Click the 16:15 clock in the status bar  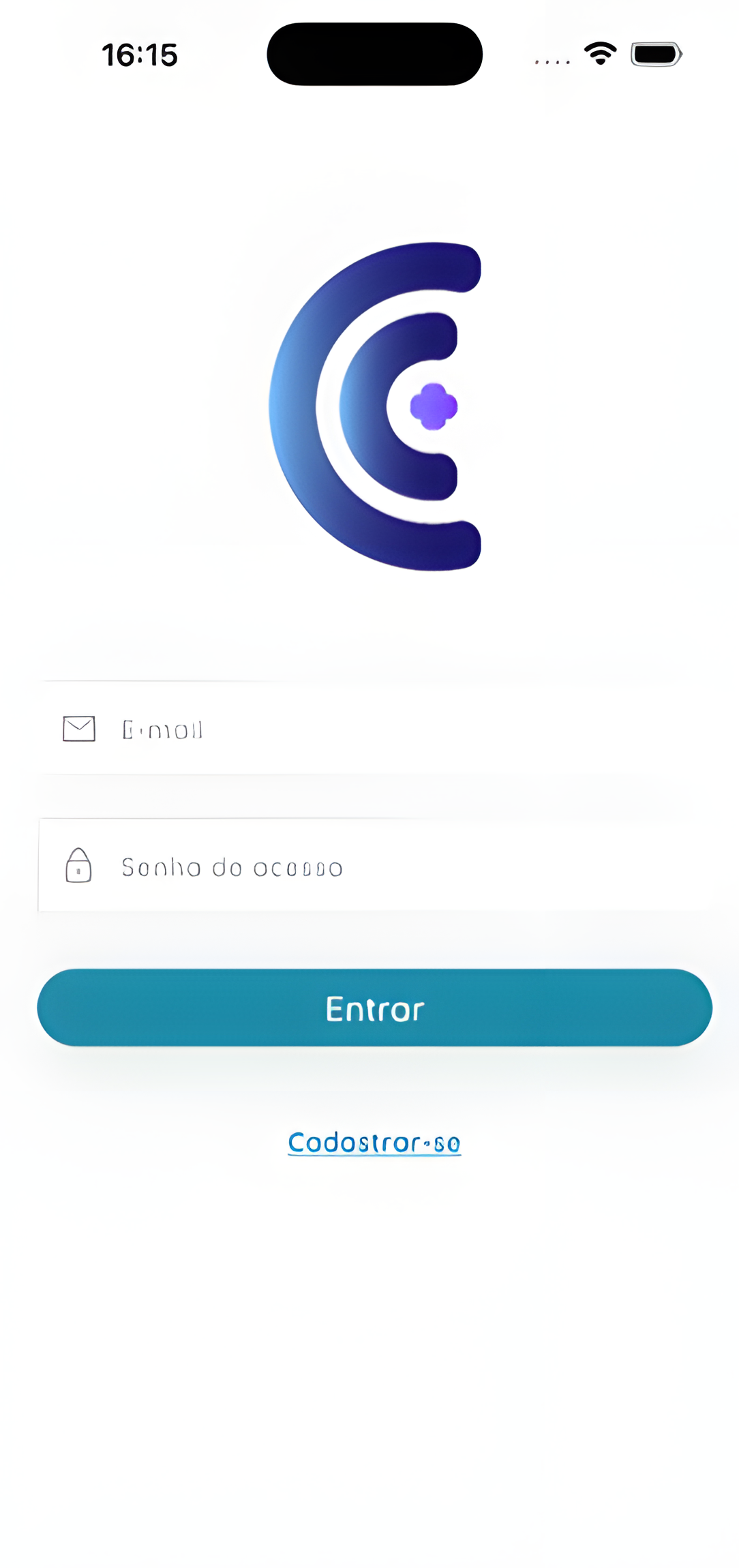click(140, 55)
